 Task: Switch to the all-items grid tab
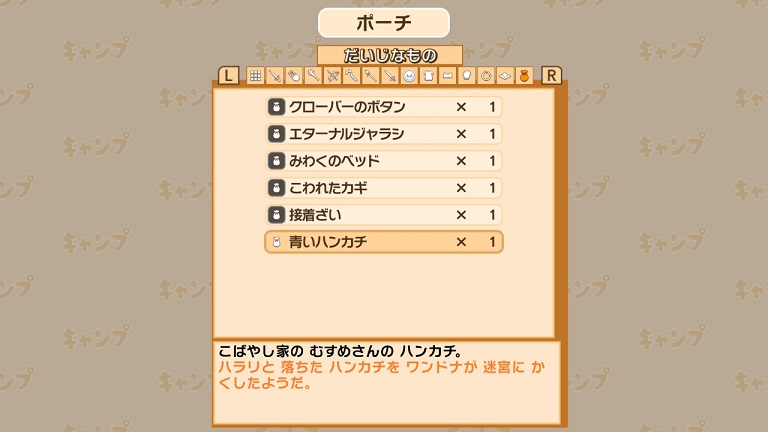pyautogui.click(x=255, y=76)
